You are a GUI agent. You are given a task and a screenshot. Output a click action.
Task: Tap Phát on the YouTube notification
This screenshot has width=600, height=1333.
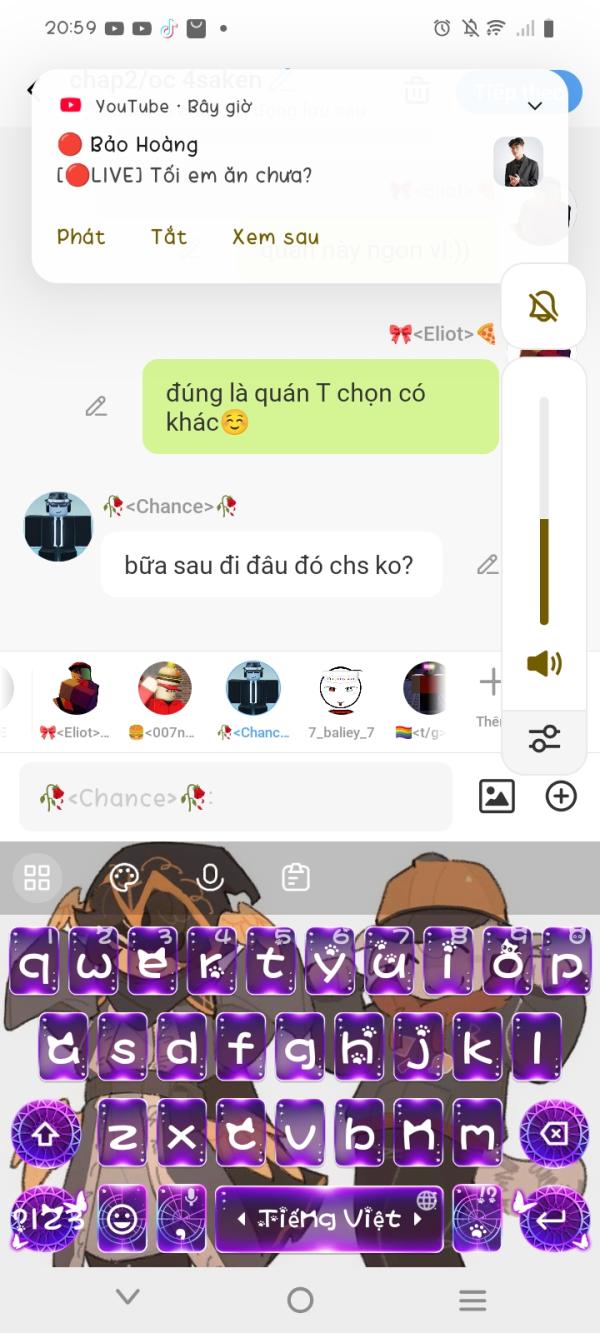[81, 237]
